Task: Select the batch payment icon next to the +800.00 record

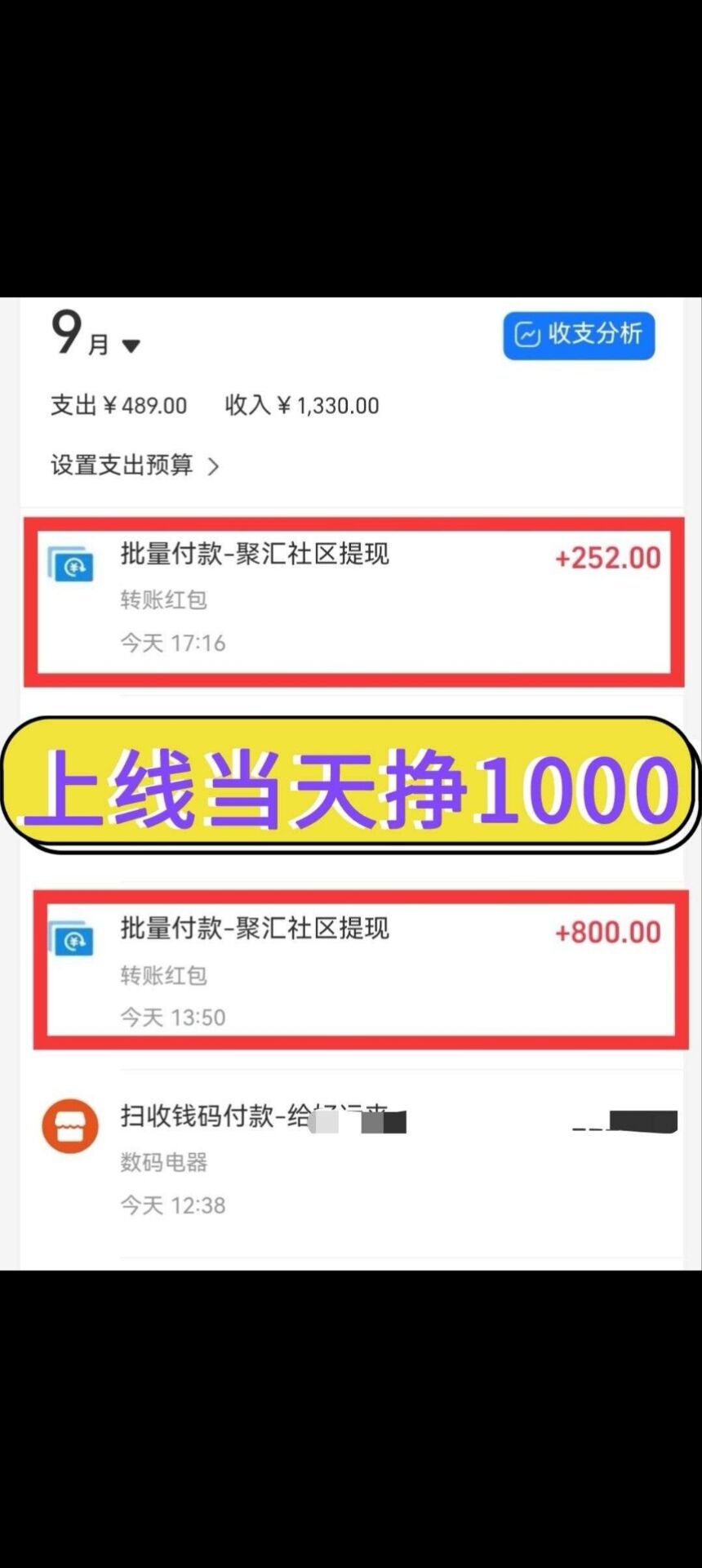Action: click(x=70, y=941)
